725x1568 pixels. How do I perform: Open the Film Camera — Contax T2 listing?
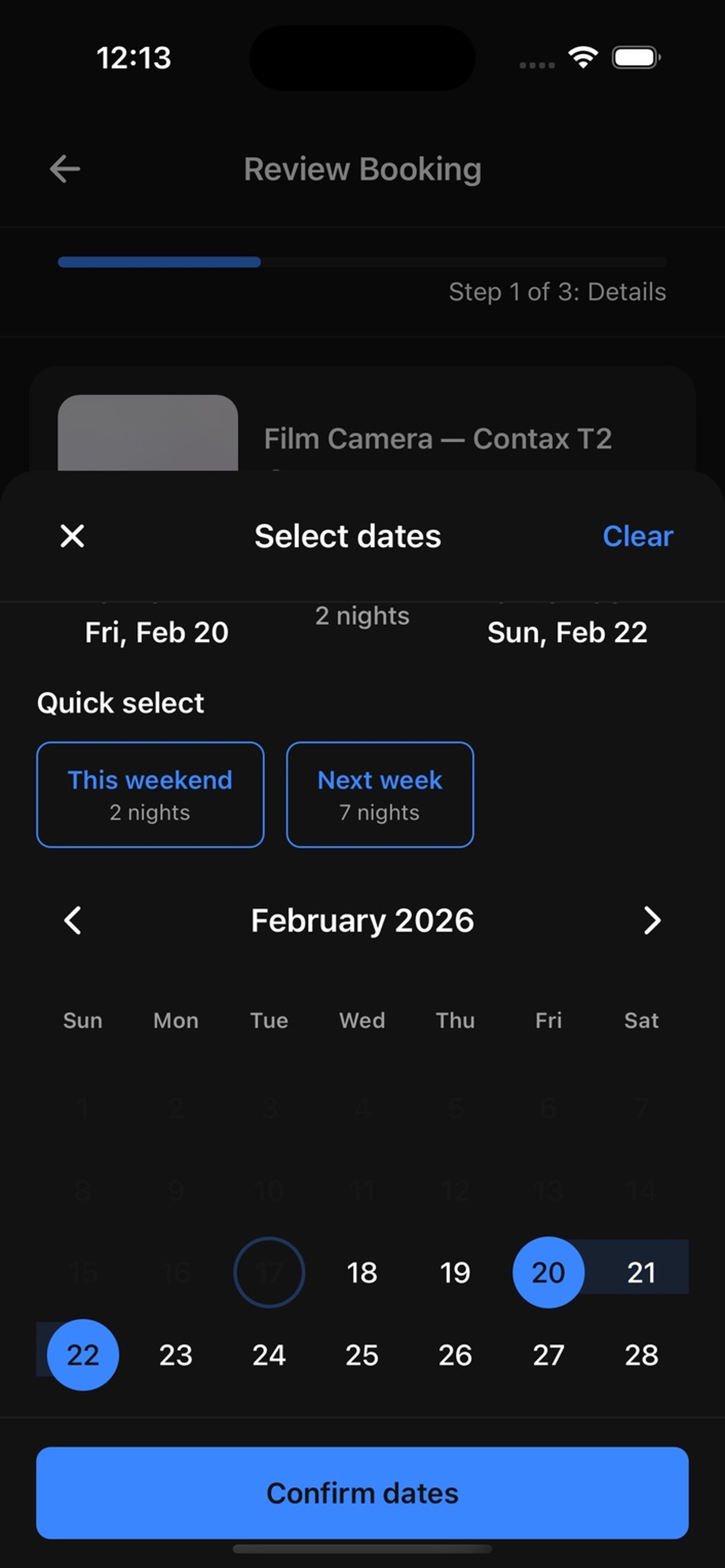click(x=438, y=438)
